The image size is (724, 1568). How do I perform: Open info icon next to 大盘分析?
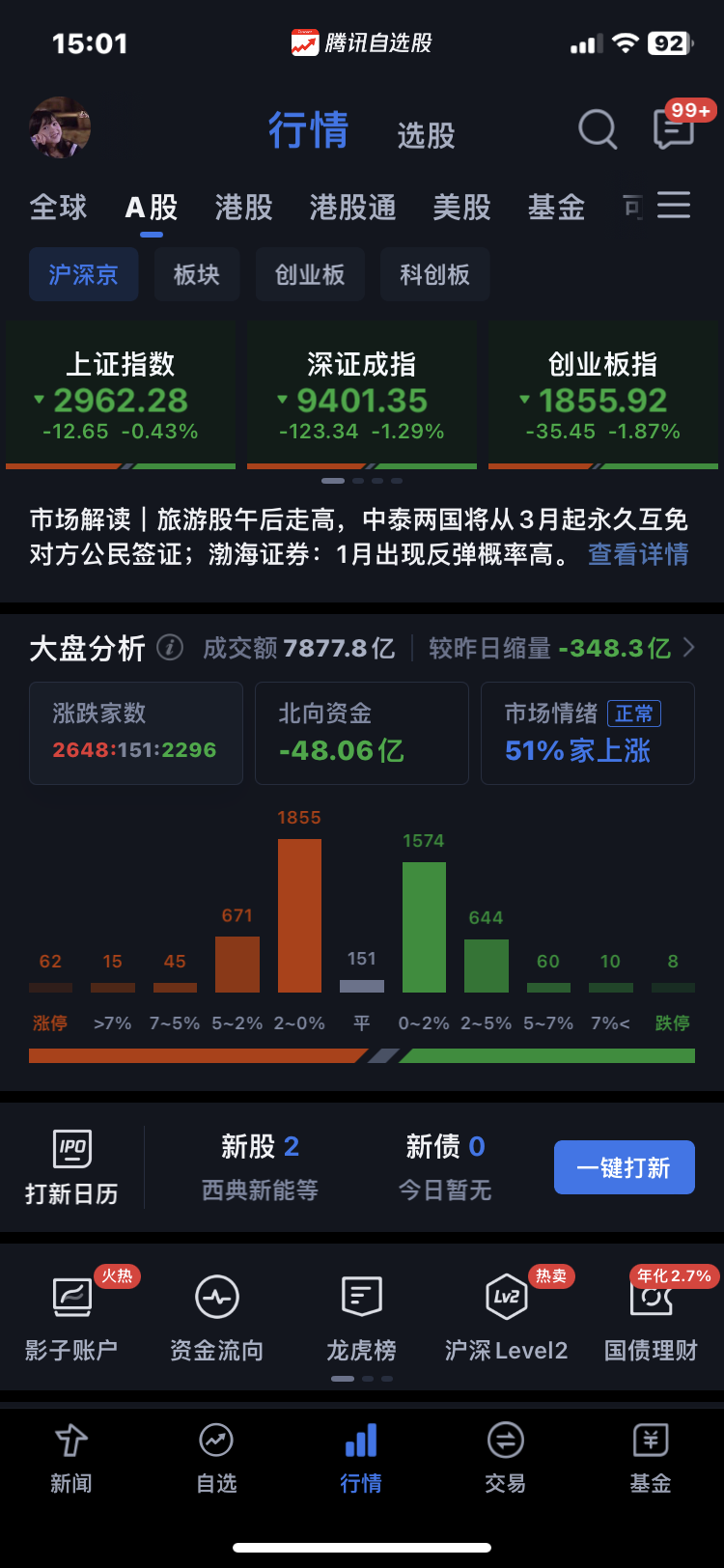[170, 647]
